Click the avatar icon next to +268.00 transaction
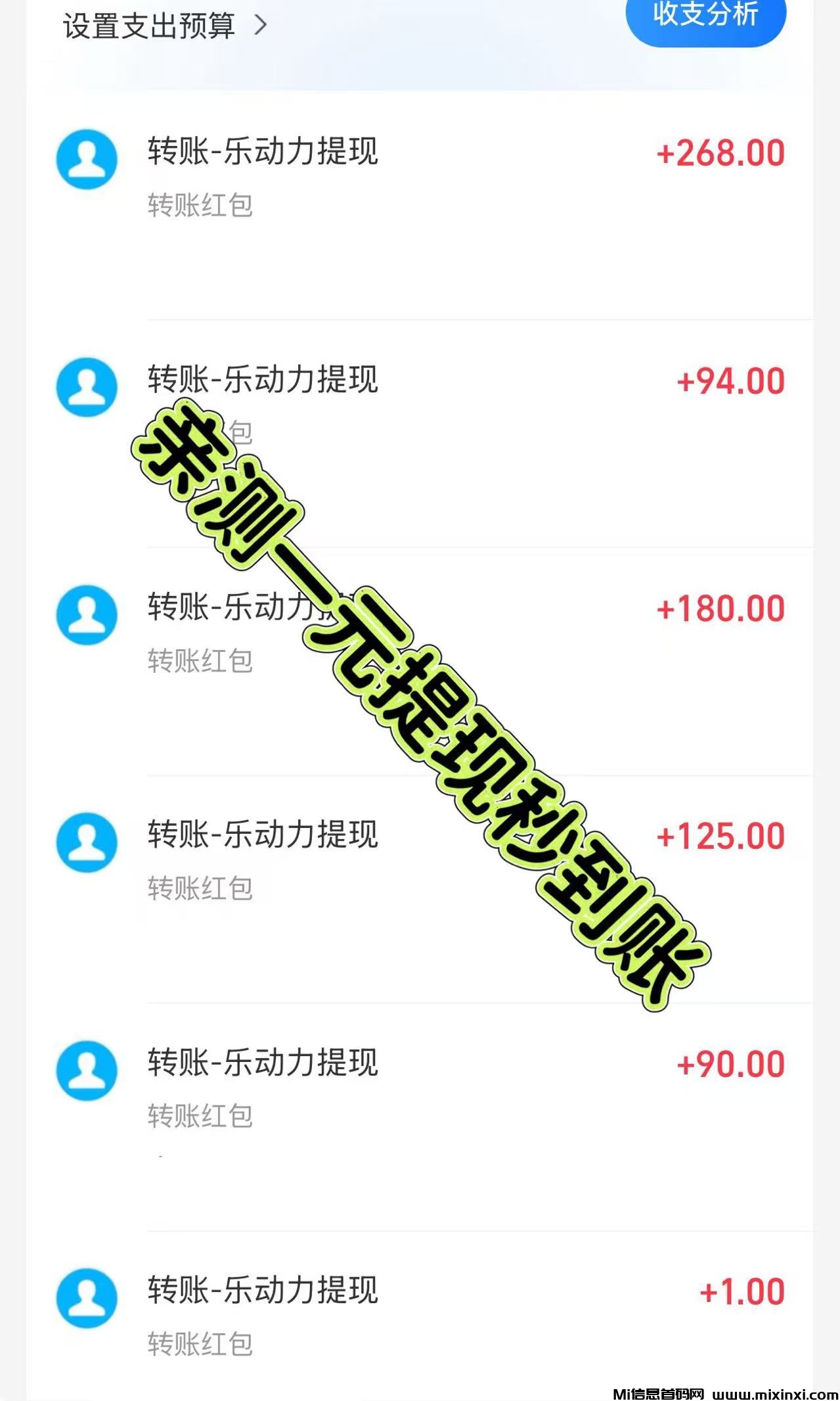This screenshot has height=1401, width=840. (x=87, y=157)
